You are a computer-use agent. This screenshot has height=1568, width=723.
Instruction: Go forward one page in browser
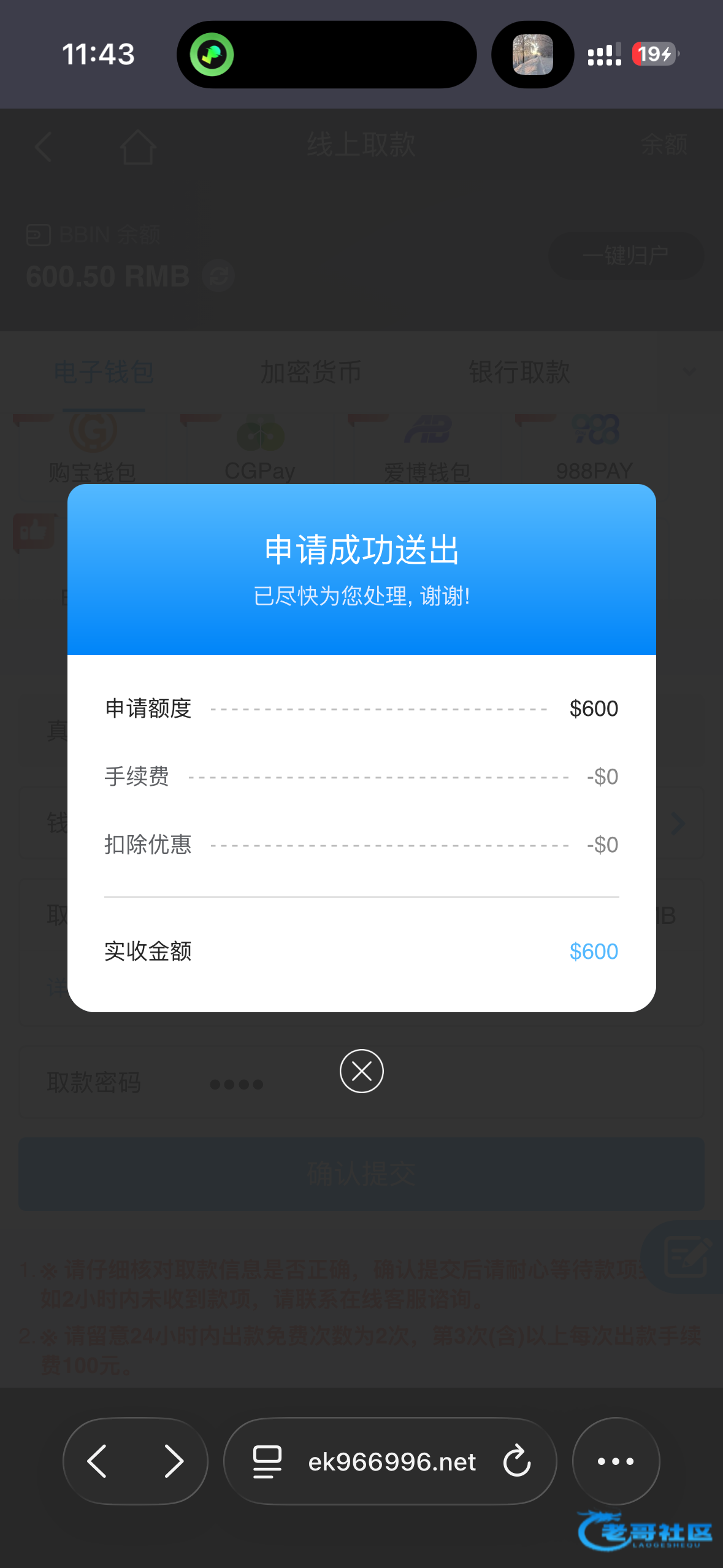[174, 1461]
